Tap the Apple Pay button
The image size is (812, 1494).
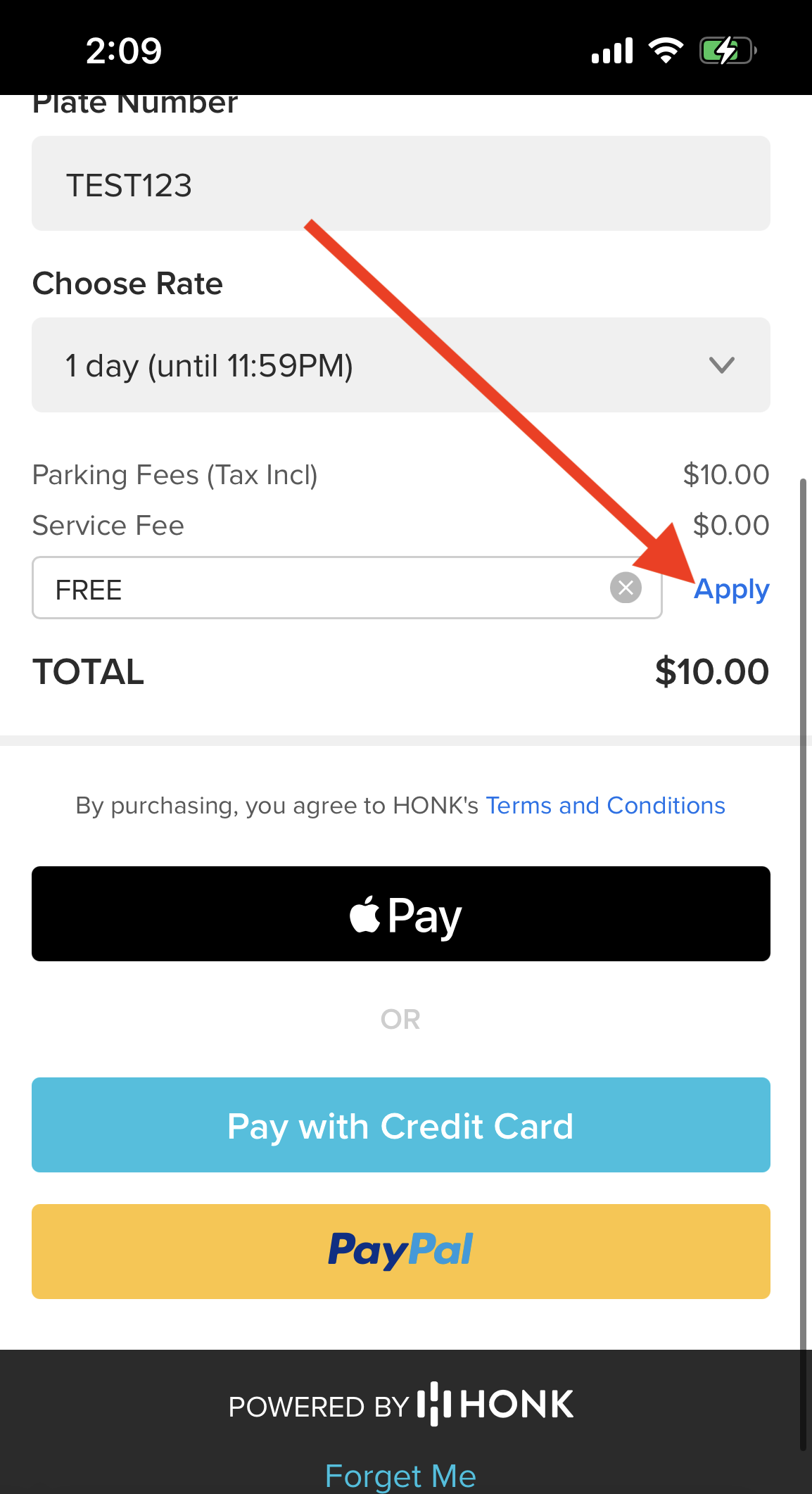[400, 913]
